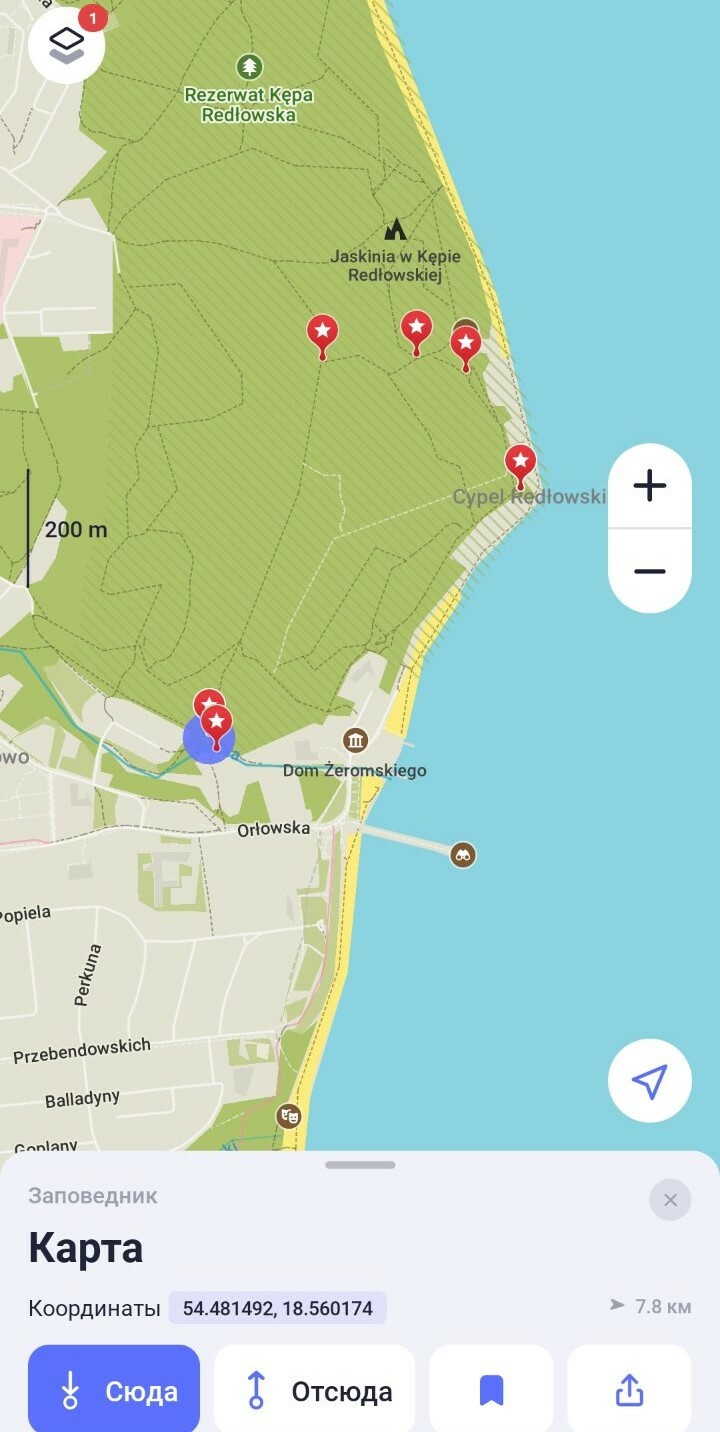Tap the Отсюда route button
Screen dimensions: 720x1432
click(315, 1390)
